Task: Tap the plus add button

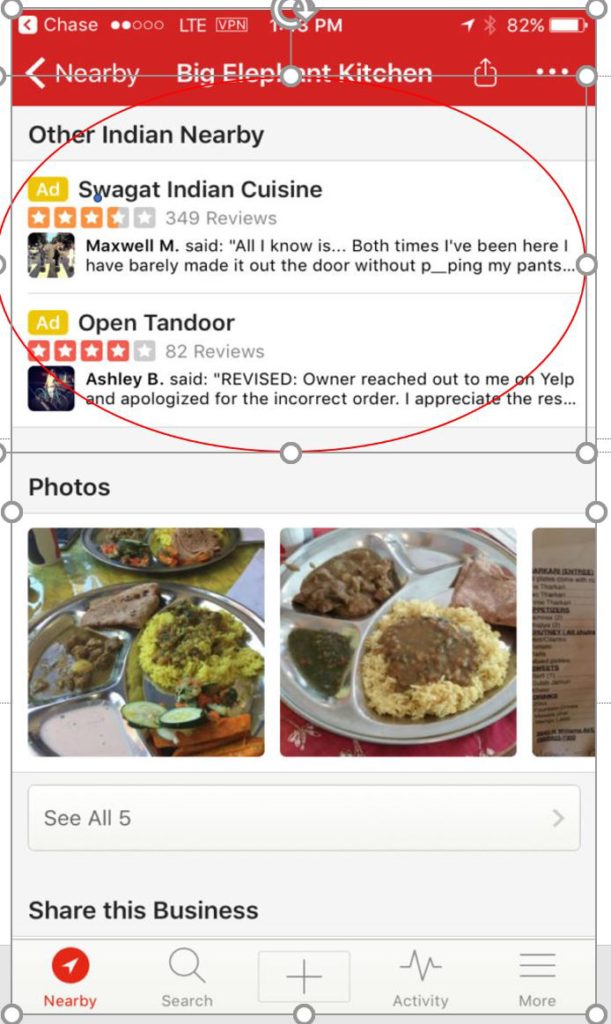Action: [304, 977]
